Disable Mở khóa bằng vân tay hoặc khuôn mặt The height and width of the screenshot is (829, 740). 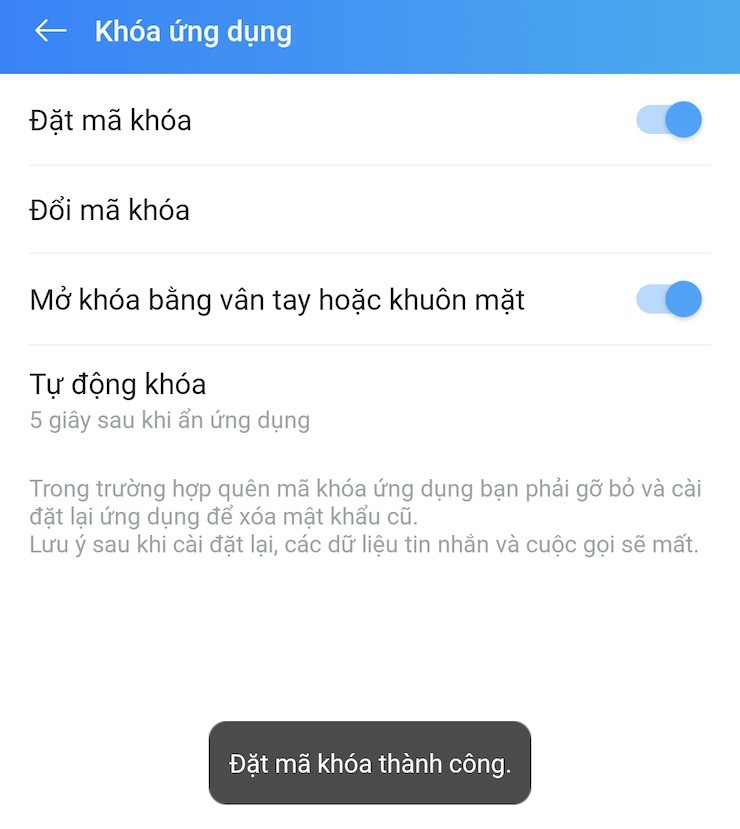click(x=669, y=299)
